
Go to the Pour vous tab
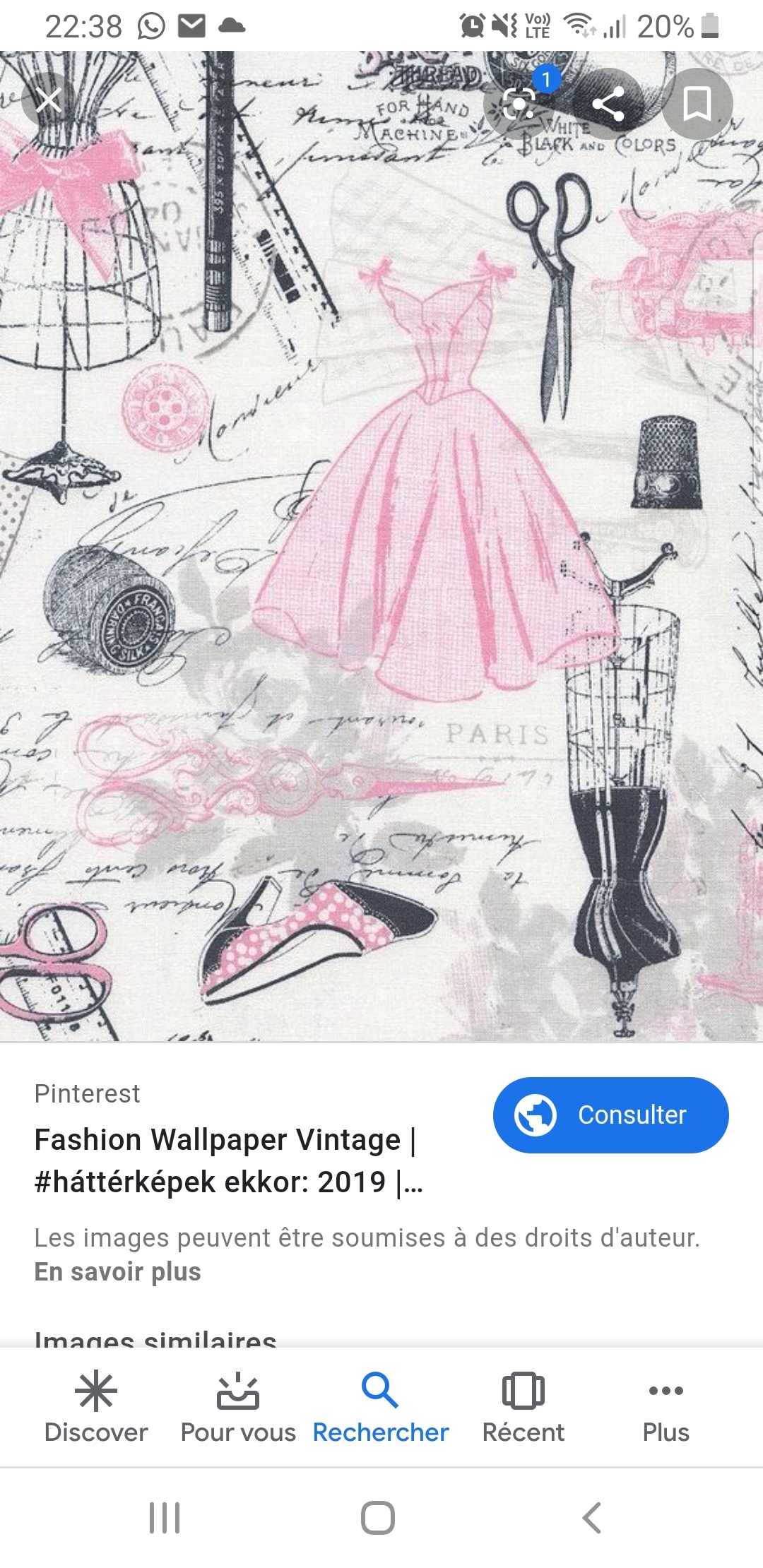[x=238, y=1407]
